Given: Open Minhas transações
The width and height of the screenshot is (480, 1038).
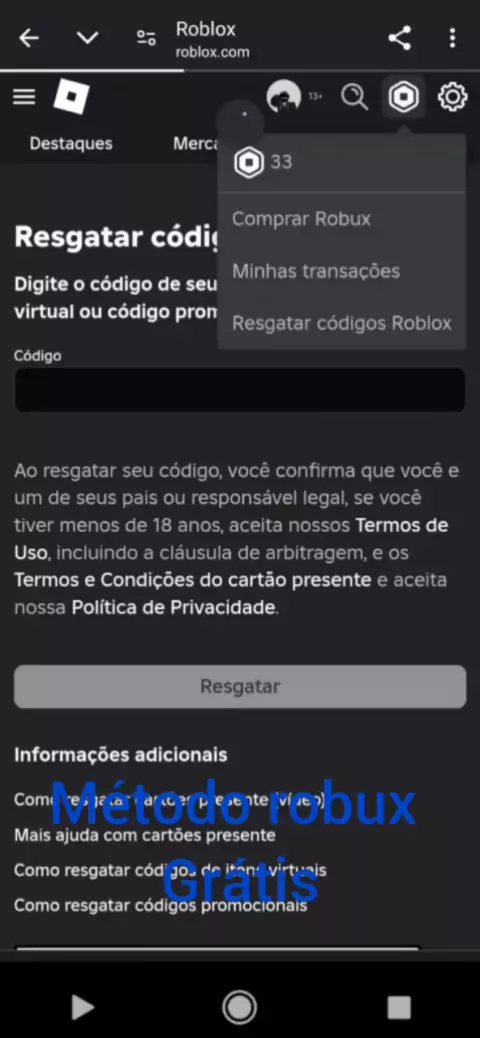Looking at the screenshot, I should (x=316, y=271).
